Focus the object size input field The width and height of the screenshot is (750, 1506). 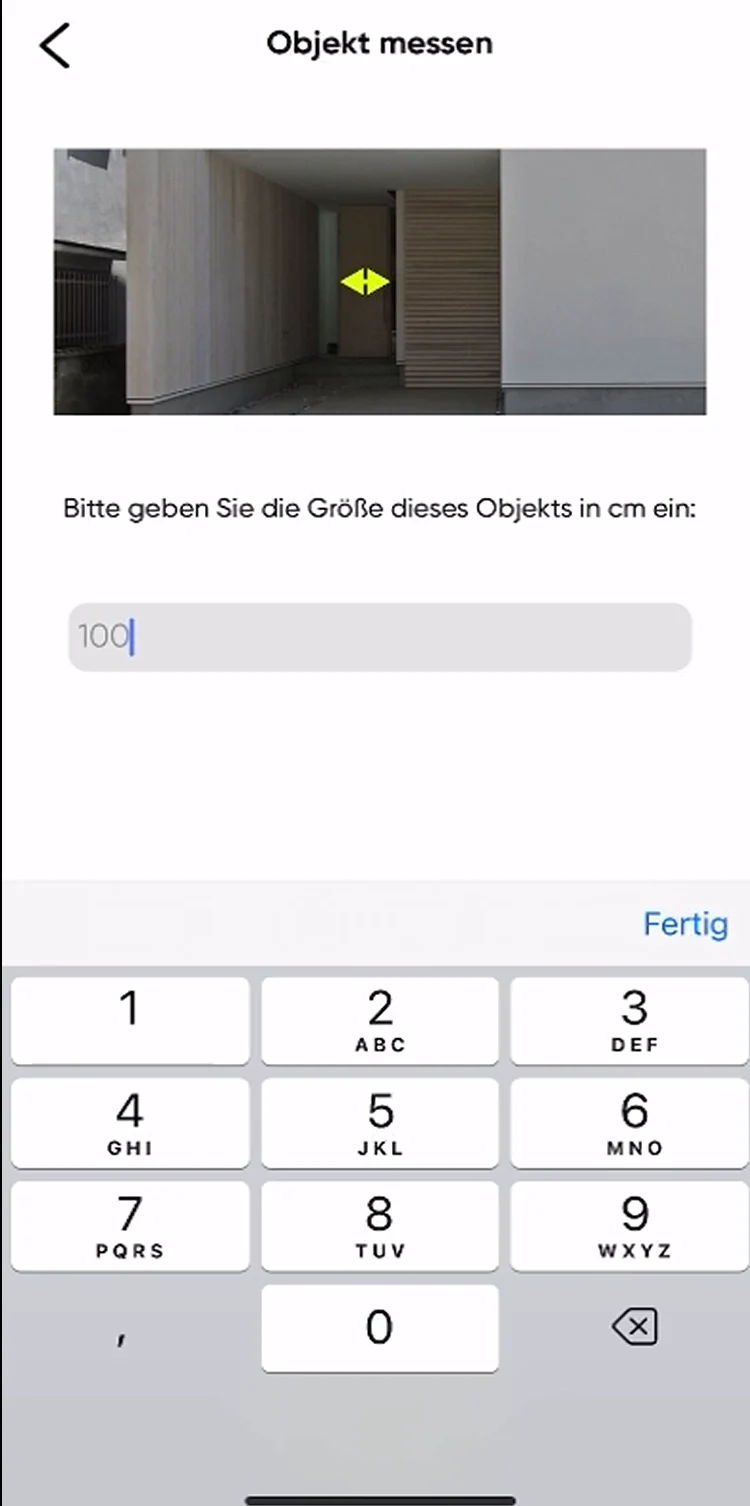click(380, 637)
